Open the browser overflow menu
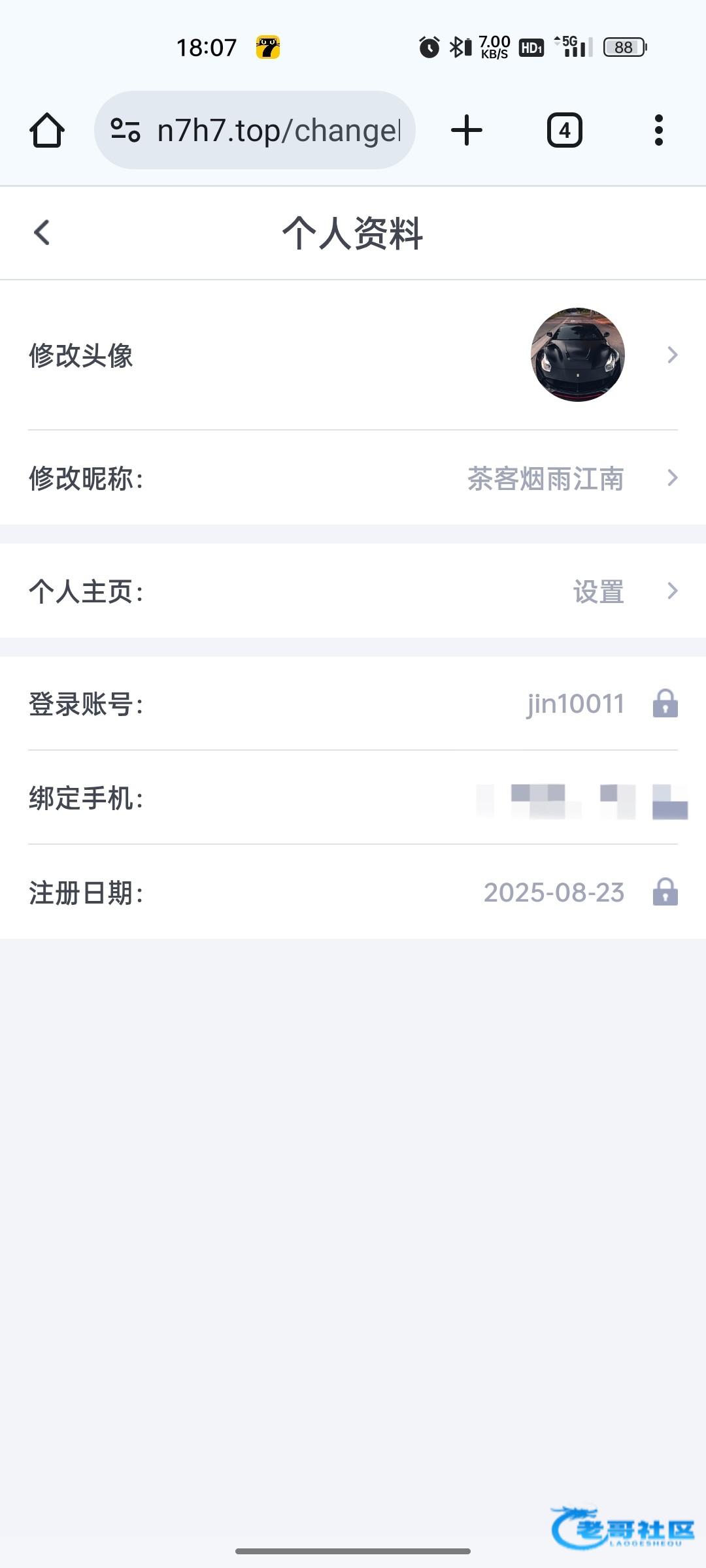 click(x=659, y=130)
